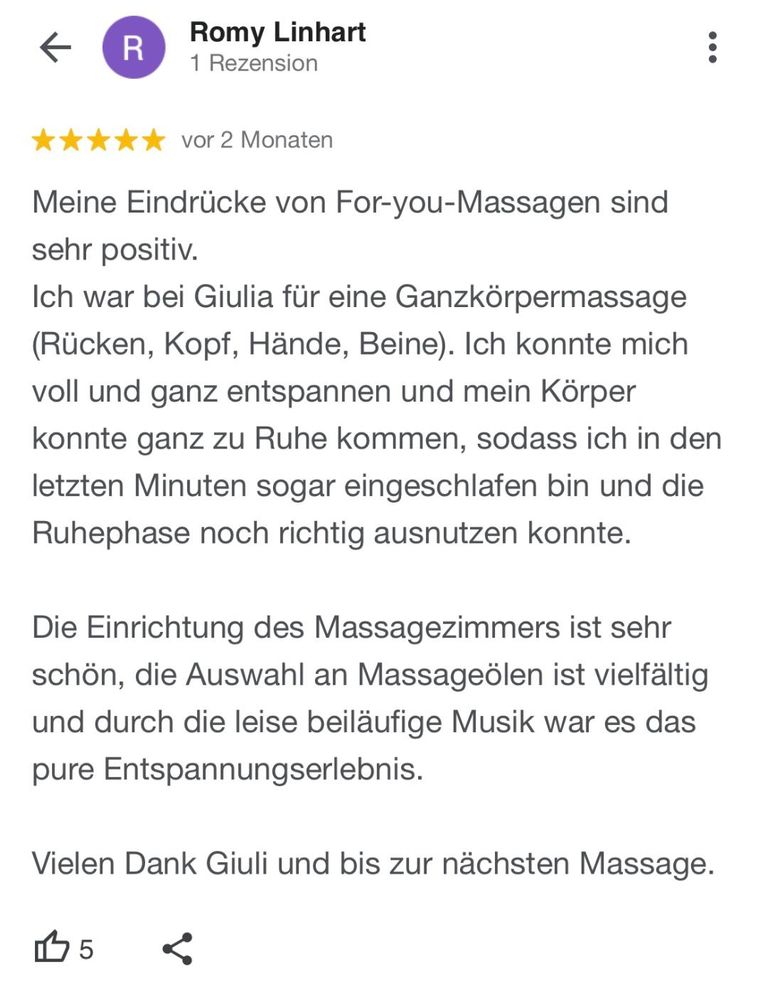Go back with the arrow icon
Viewport: 768px width, 981px height.
(x=55, y=47)
